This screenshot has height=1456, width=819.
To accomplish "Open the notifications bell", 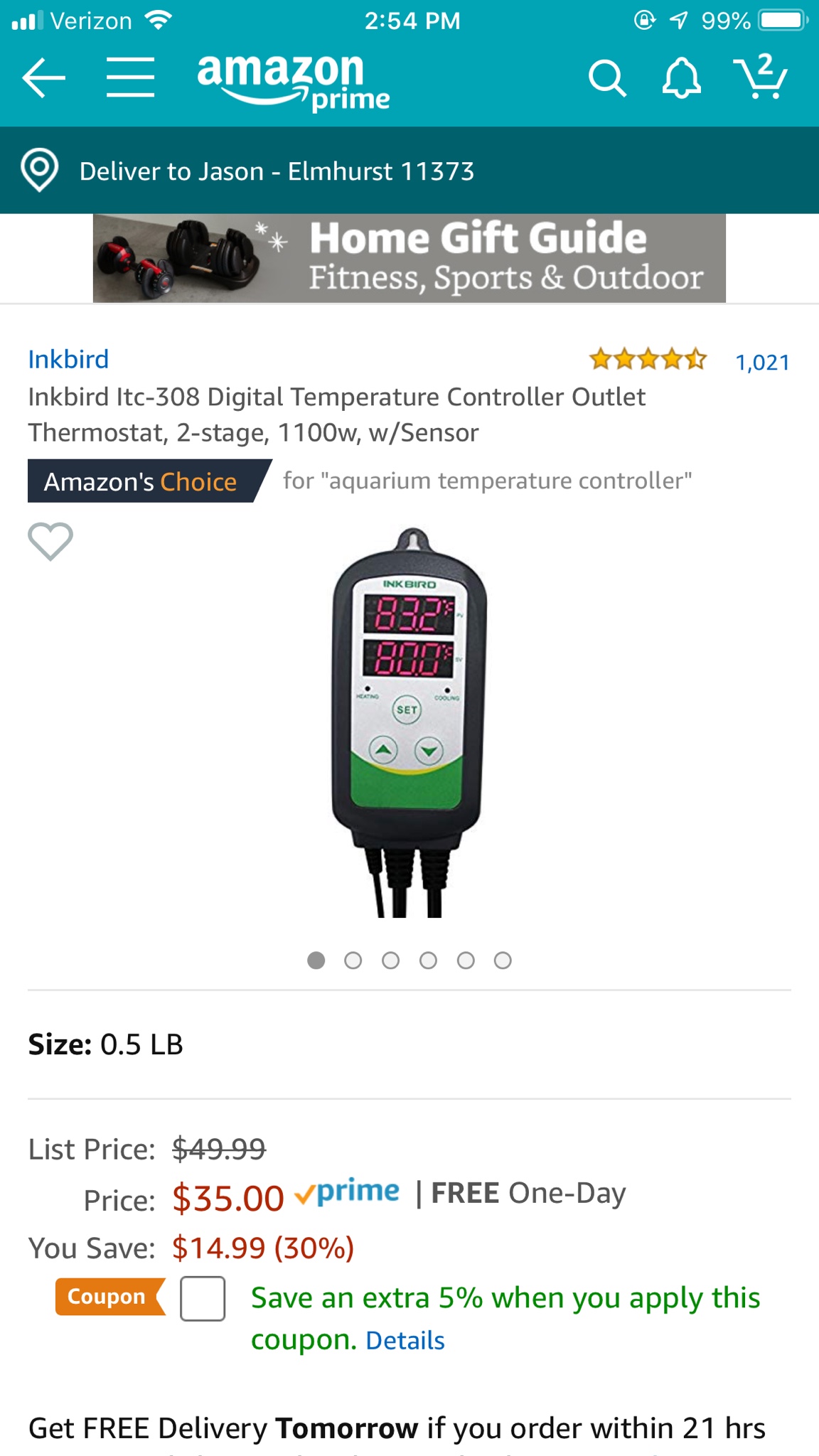I will pyautogui.click(x=681, y=77).
